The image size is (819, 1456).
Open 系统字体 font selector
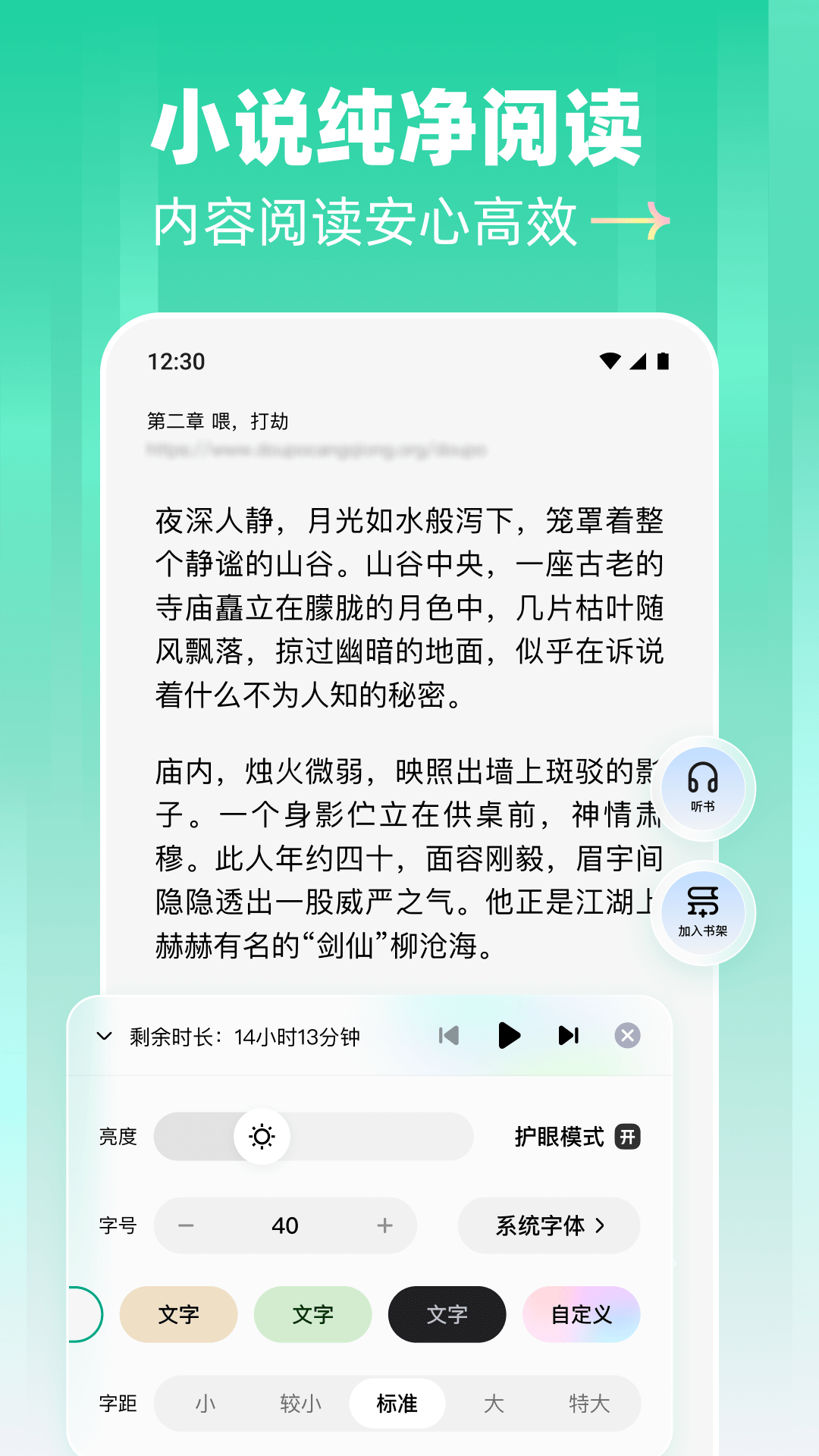548,1225
